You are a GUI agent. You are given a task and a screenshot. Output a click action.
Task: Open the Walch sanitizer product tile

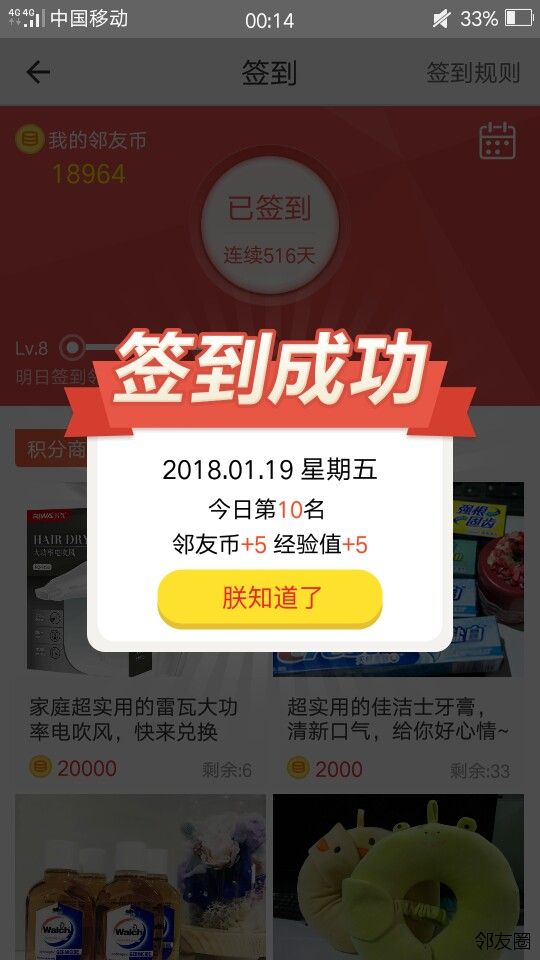140,877
